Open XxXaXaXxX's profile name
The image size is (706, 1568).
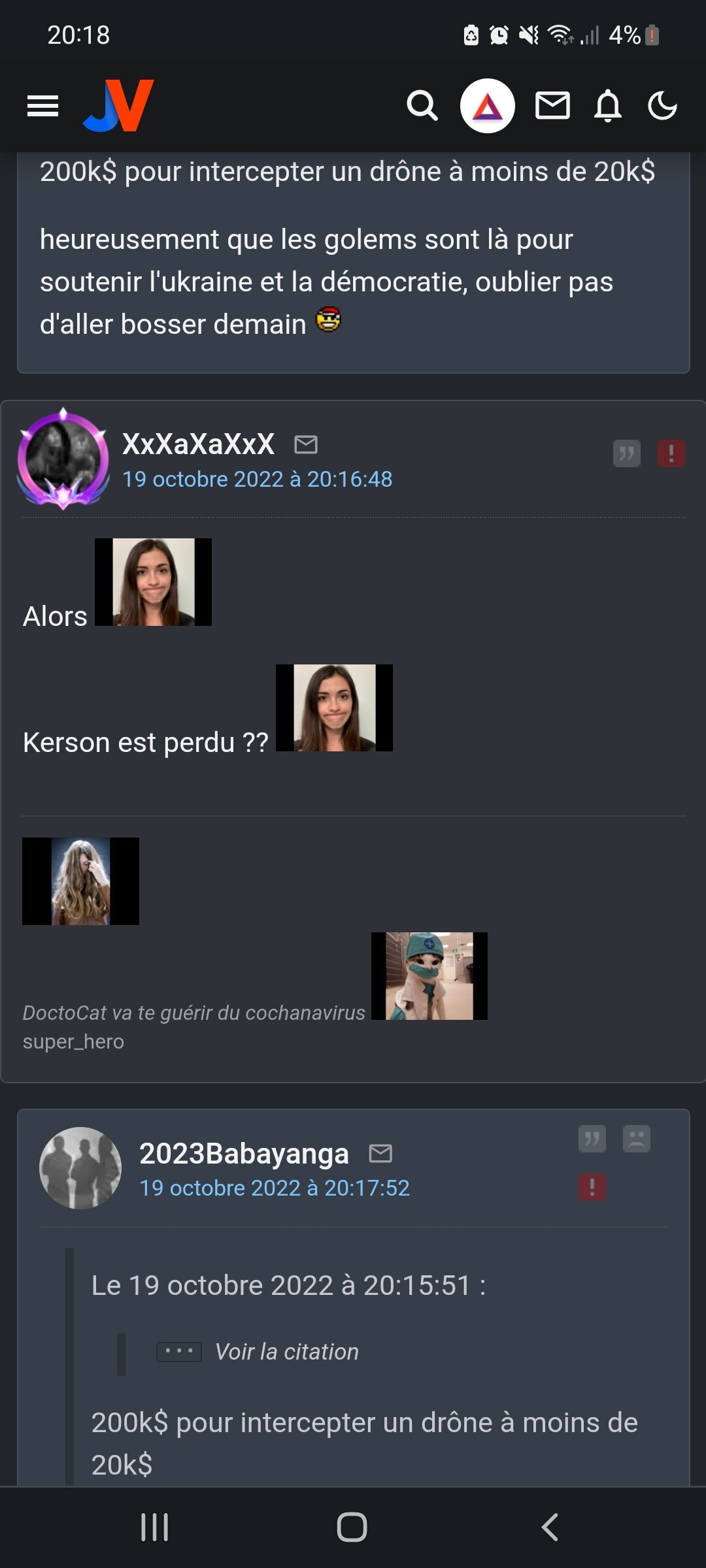click(x=198, y=444)
